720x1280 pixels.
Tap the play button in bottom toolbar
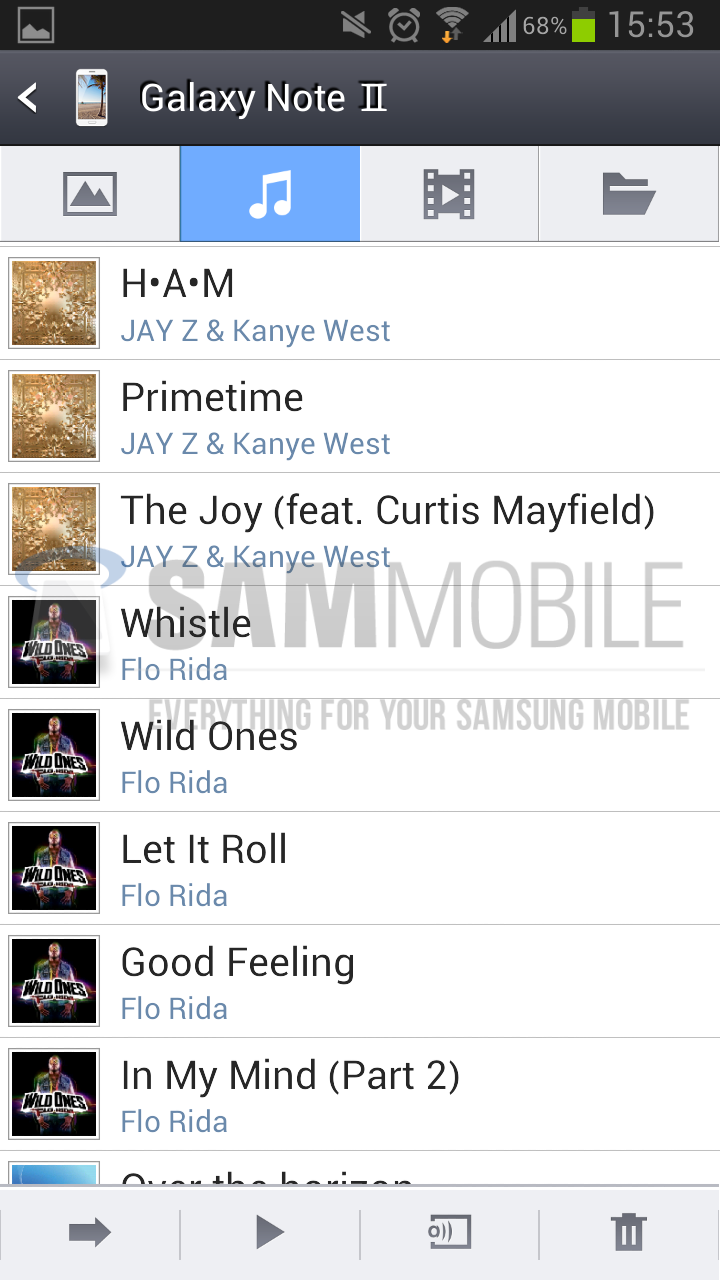tap(270, 1233)
